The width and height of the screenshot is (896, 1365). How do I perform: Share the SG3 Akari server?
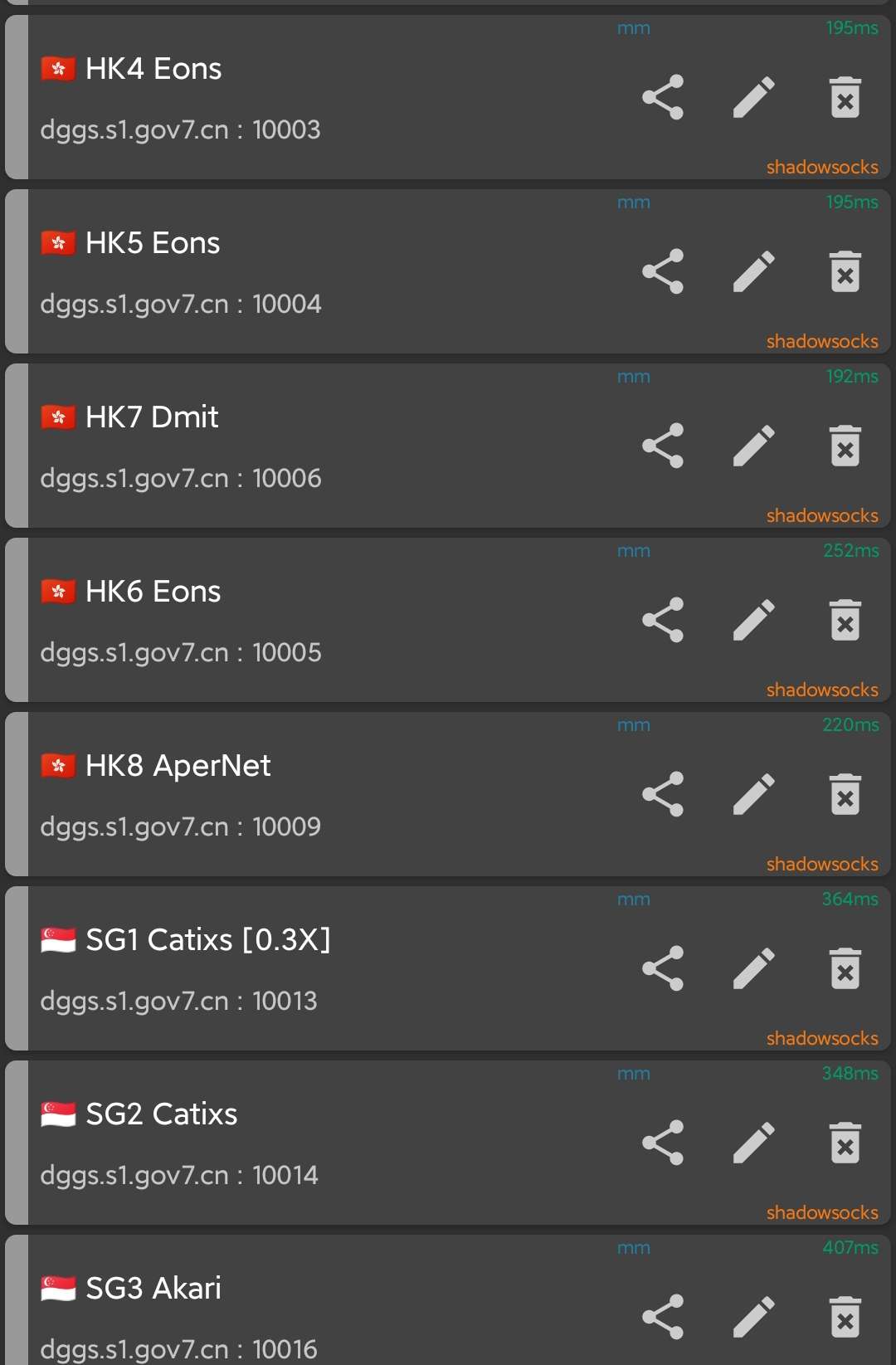click(x=663, y=1317)
